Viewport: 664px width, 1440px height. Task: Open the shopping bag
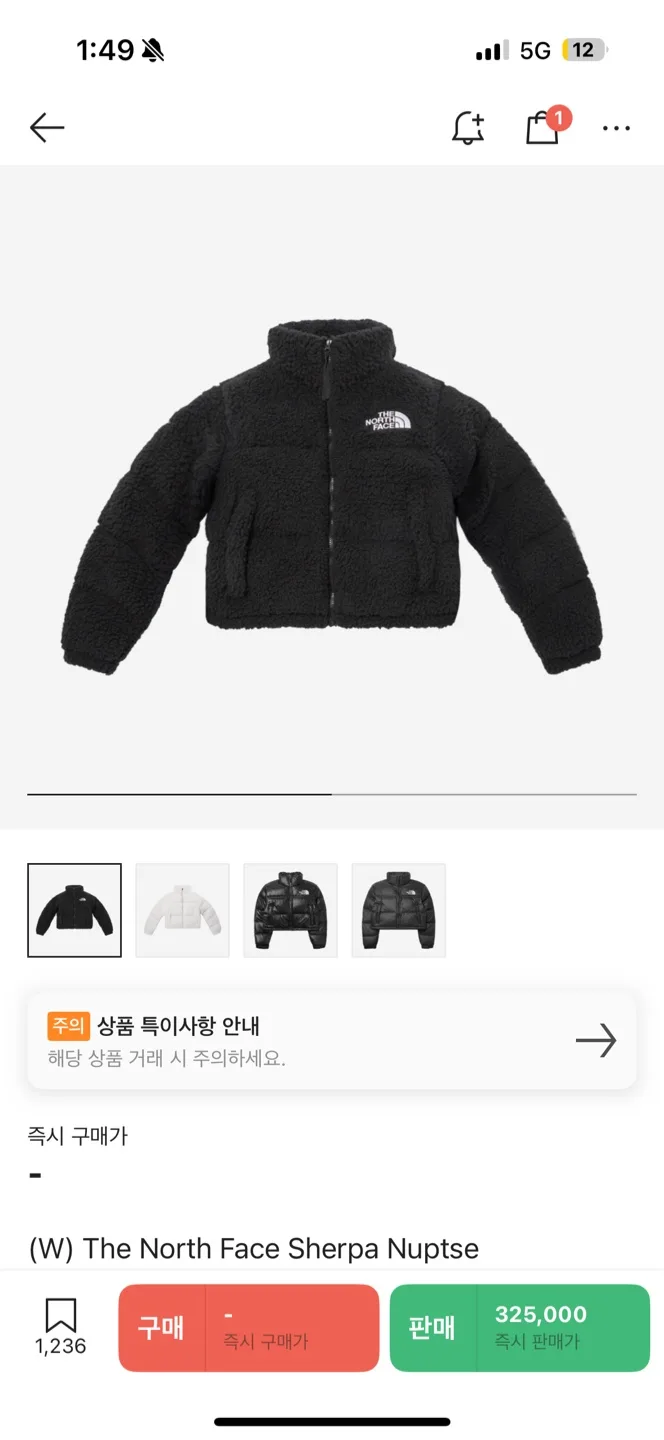[543, 128]
